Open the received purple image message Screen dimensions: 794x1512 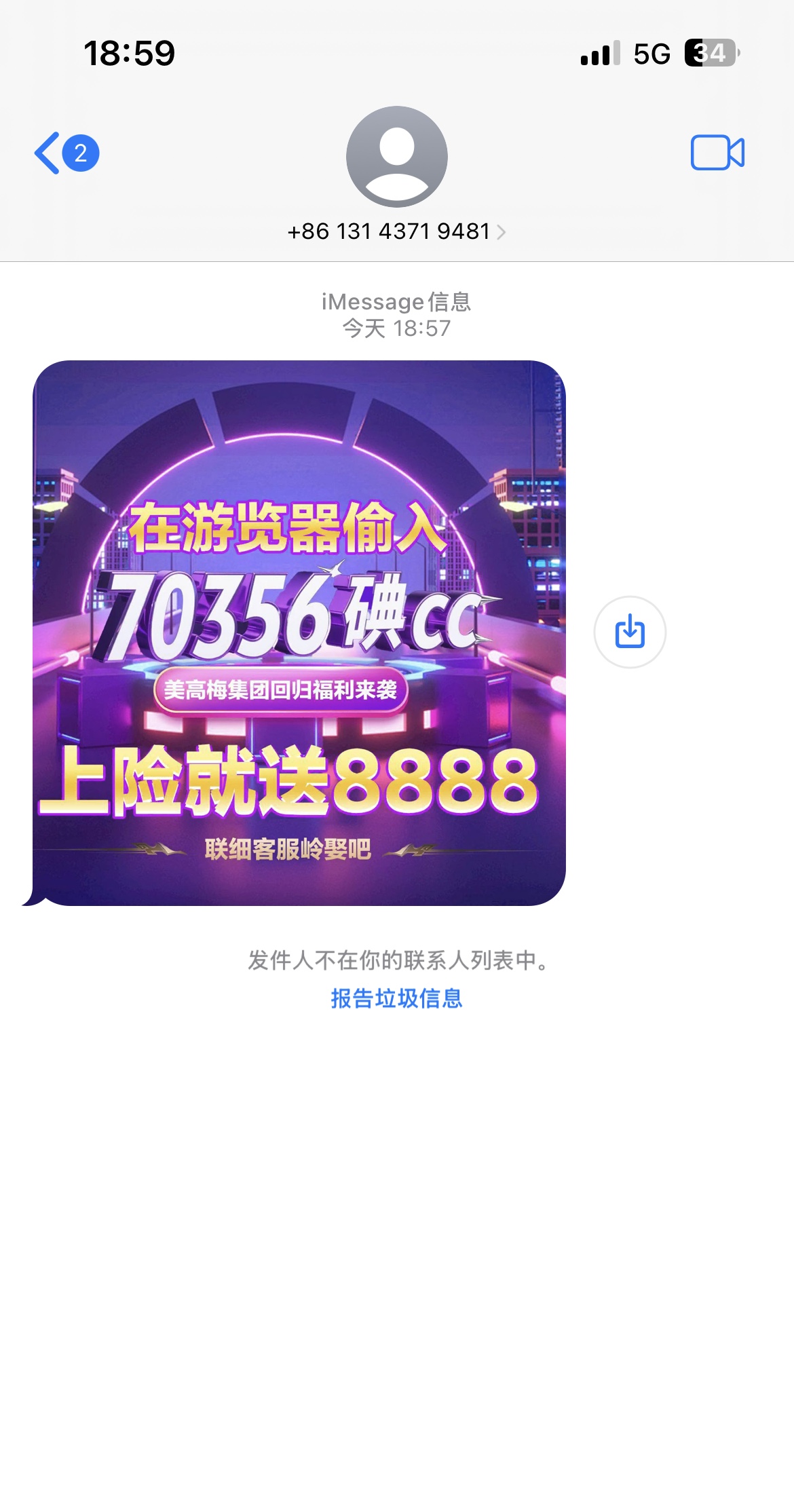(299, 632)
